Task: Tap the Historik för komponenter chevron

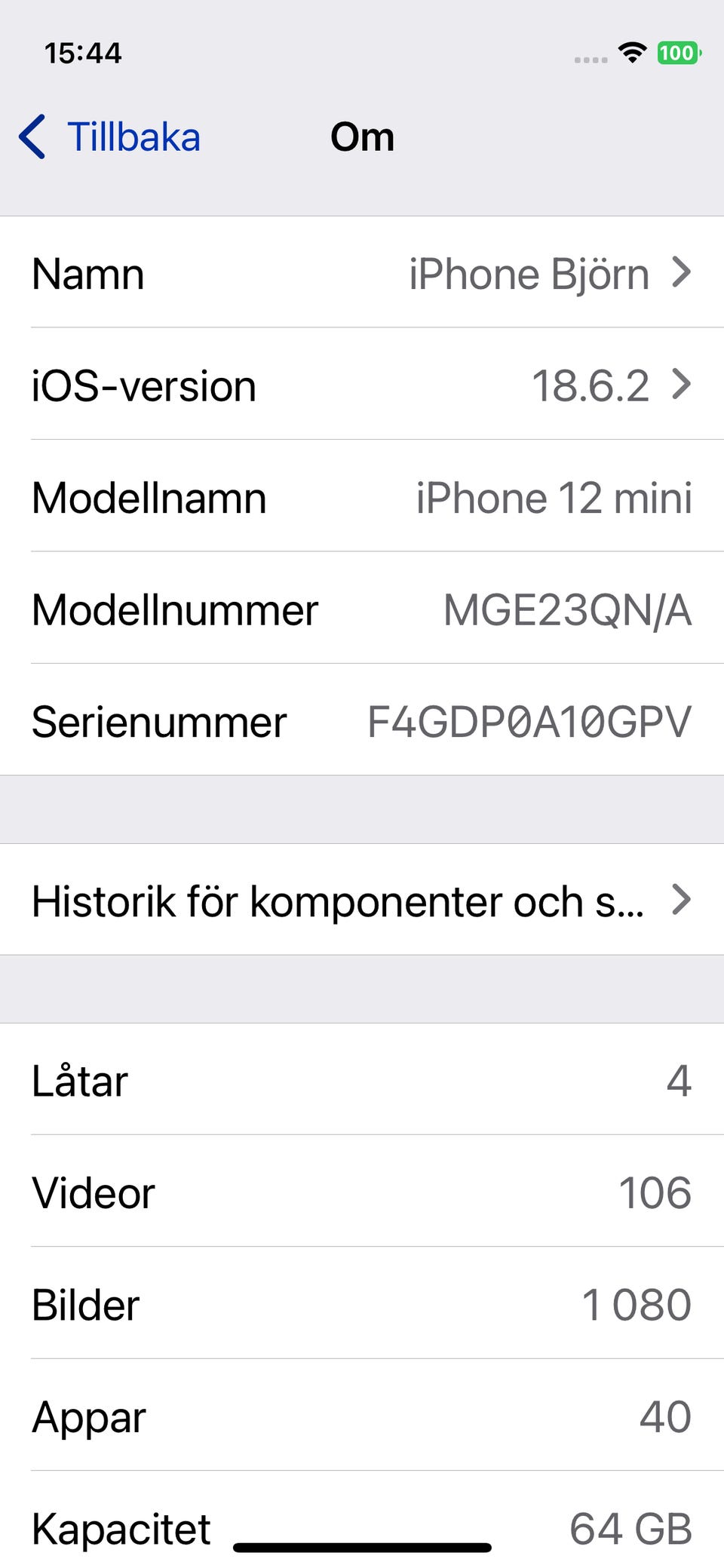Action: pos(683,900)
